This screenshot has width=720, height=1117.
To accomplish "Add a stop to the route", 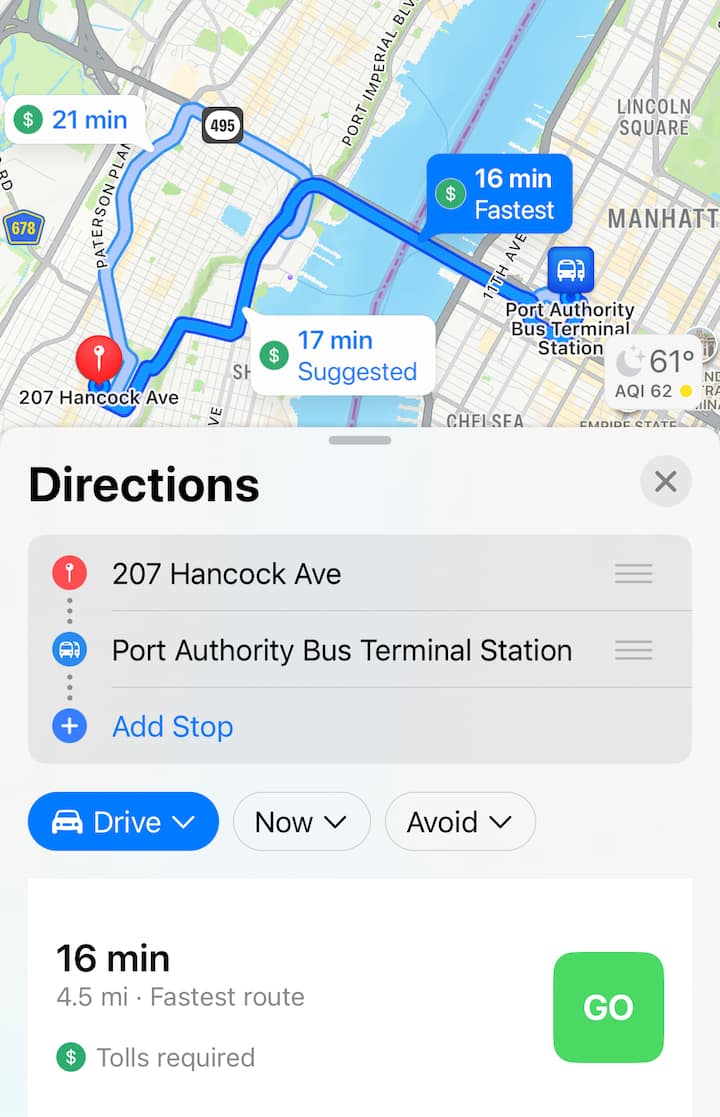I will click(x=172, y=726).
